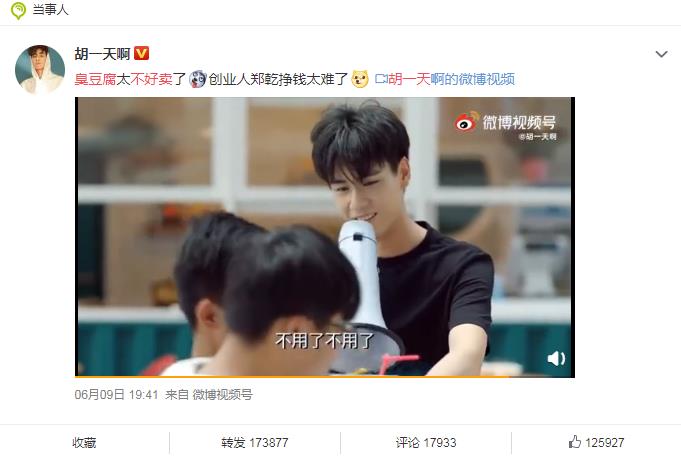Expand the post options chevron

click(x=660, y=54)
